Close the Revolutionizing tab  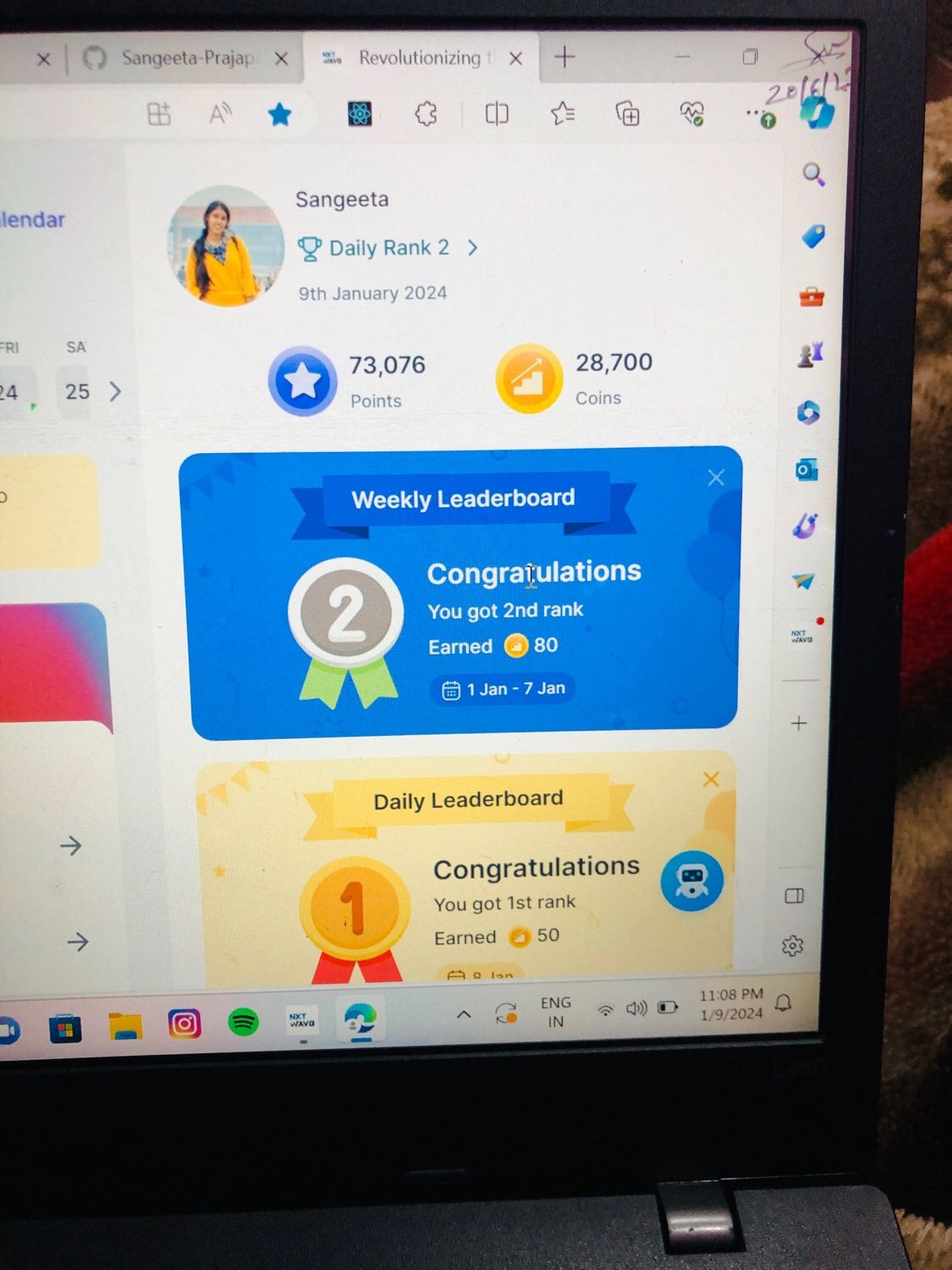point(515,58)
